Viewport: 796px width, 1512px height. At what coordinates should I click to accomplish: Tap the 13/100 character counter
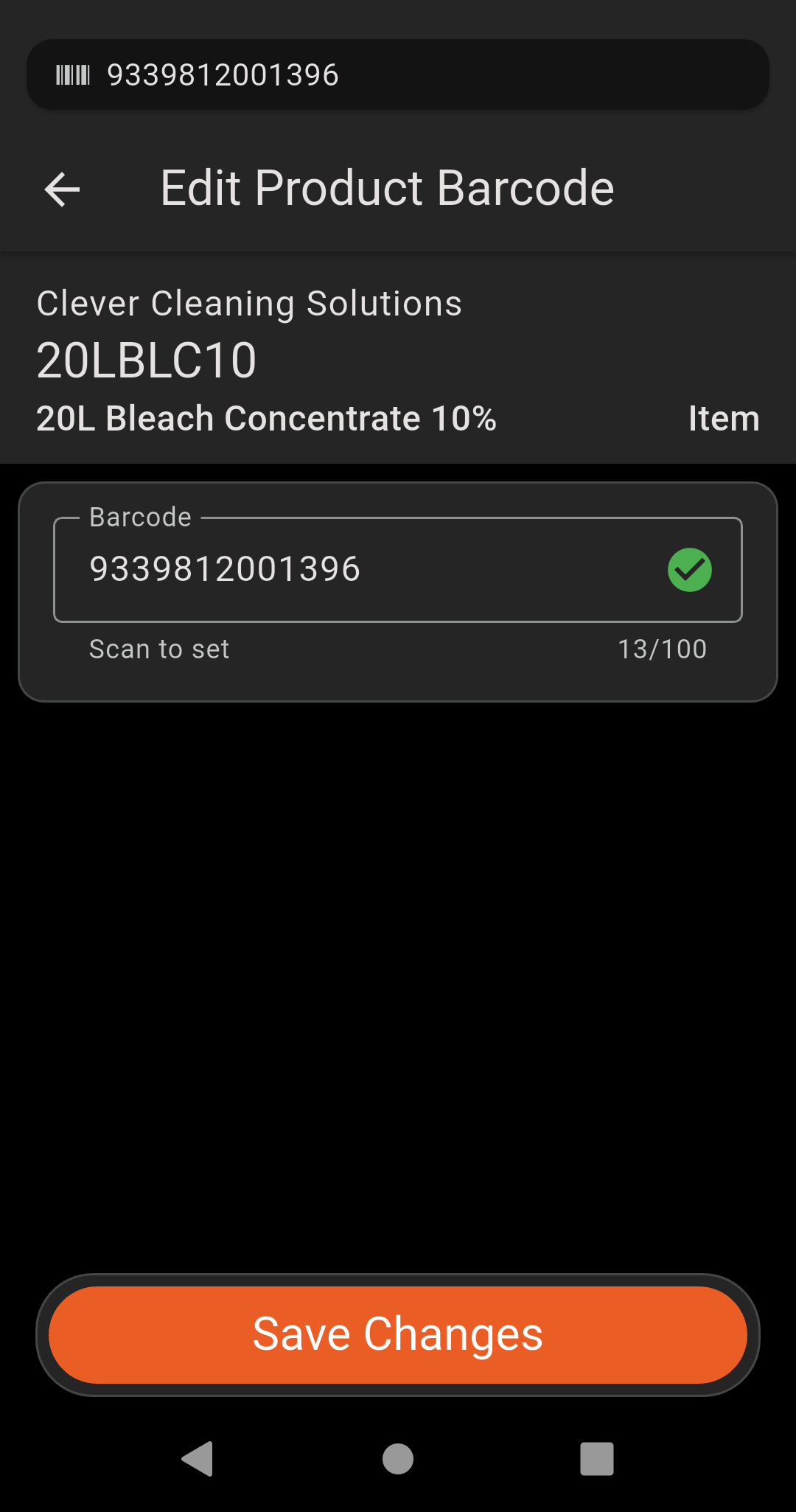[x=661, y=649]
